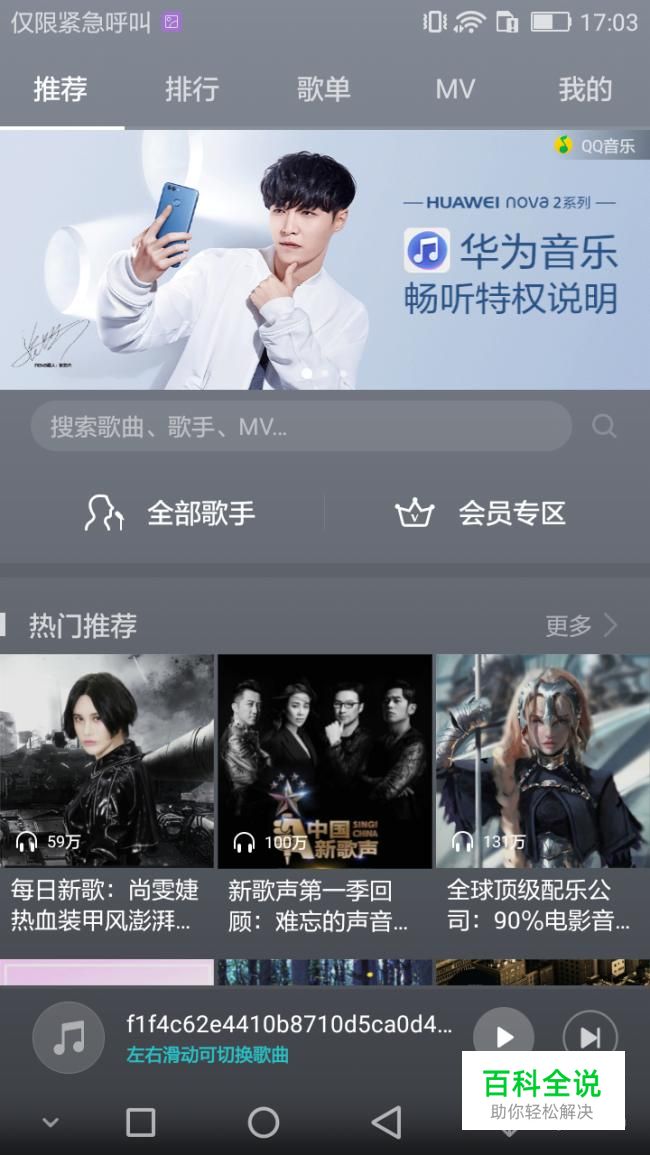Go to the system home screen
Viewport: 650px width, 1155px height.
[264, 1123]
